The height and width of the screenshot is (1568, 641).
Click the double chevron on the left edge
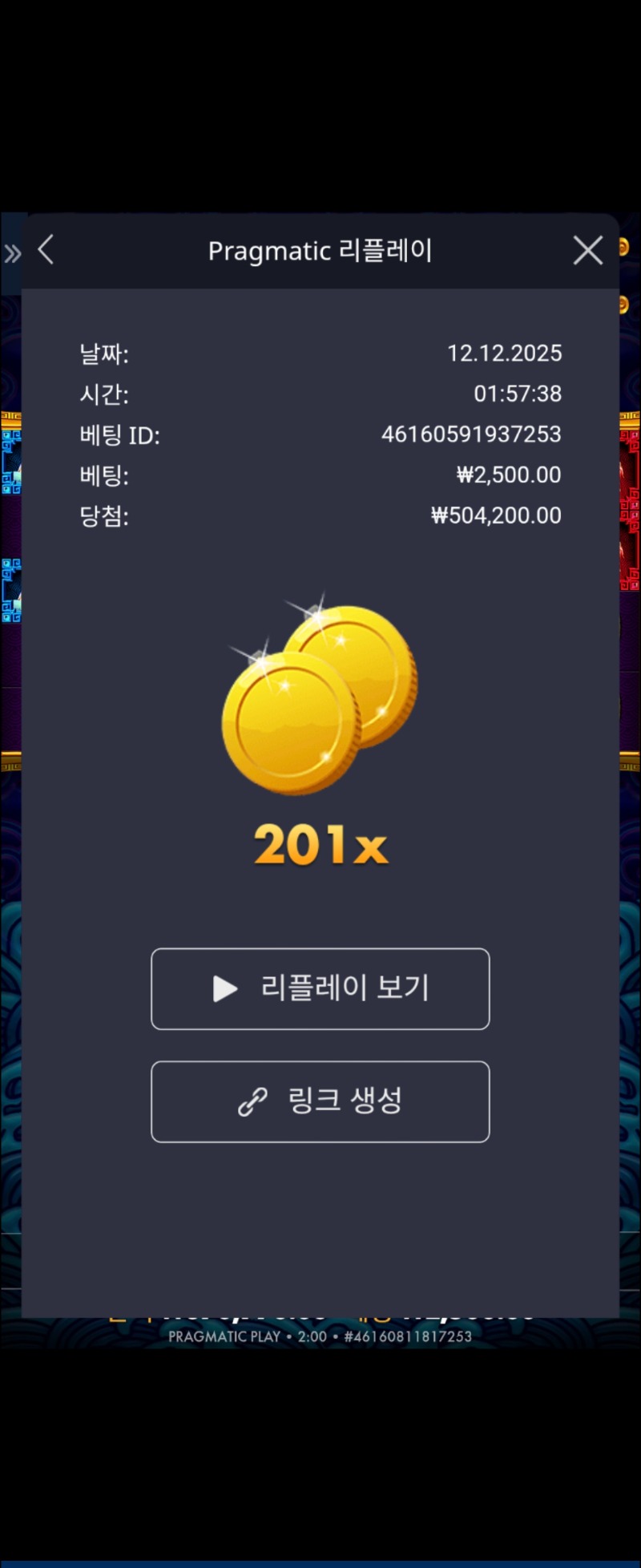pyautogui.click(x=13, y=252)
